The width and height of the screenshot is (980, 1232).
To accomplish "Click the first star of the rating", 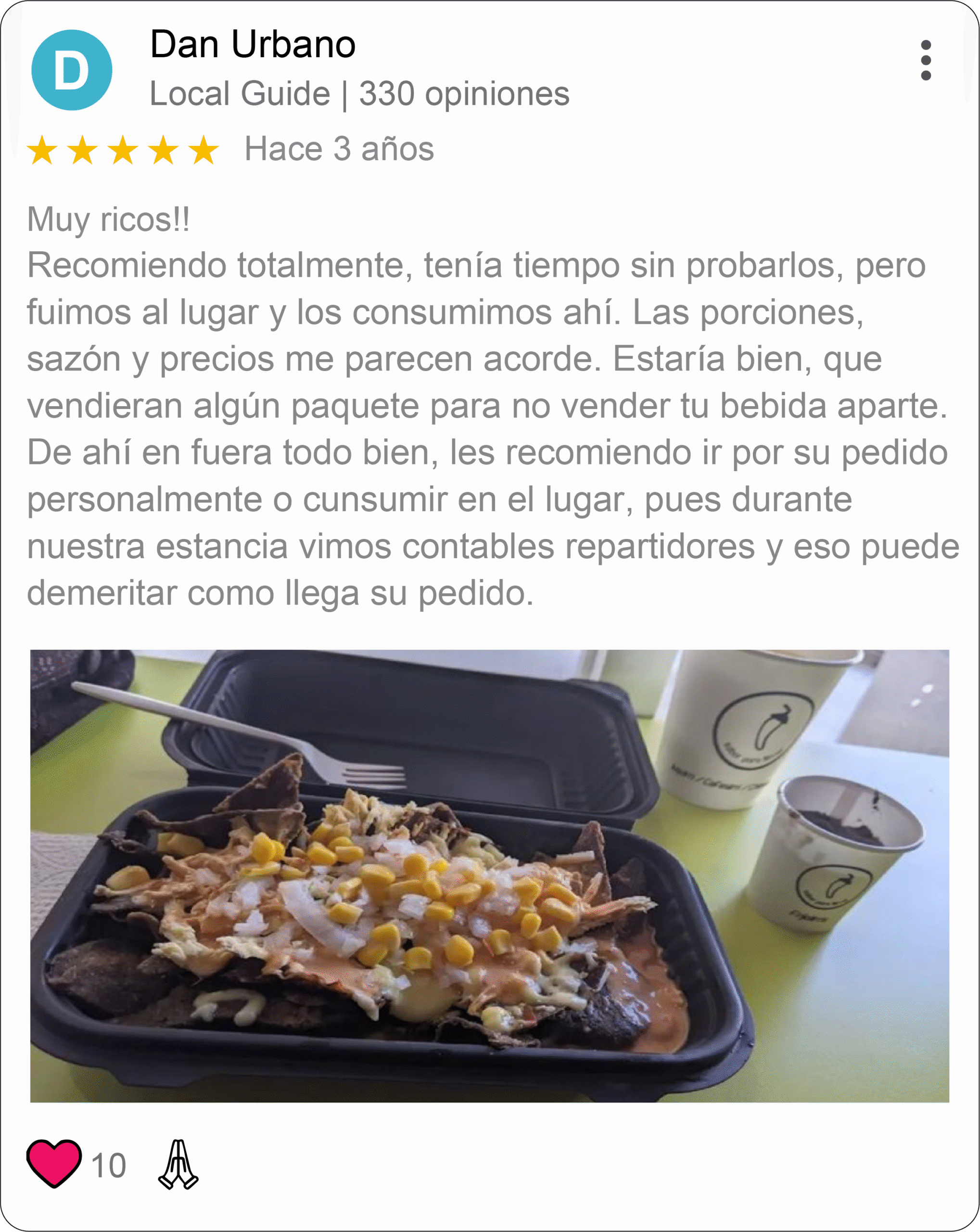I will point(43,150).
